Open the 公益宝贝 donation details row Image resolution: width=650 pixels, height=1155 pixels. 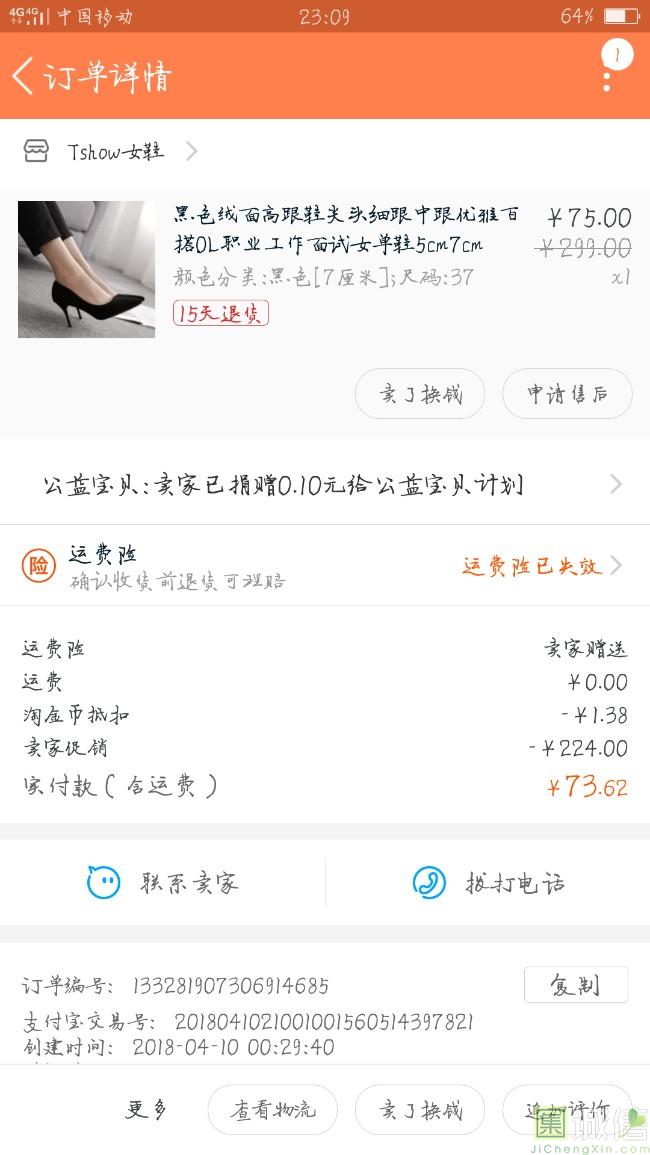[325, 485]
